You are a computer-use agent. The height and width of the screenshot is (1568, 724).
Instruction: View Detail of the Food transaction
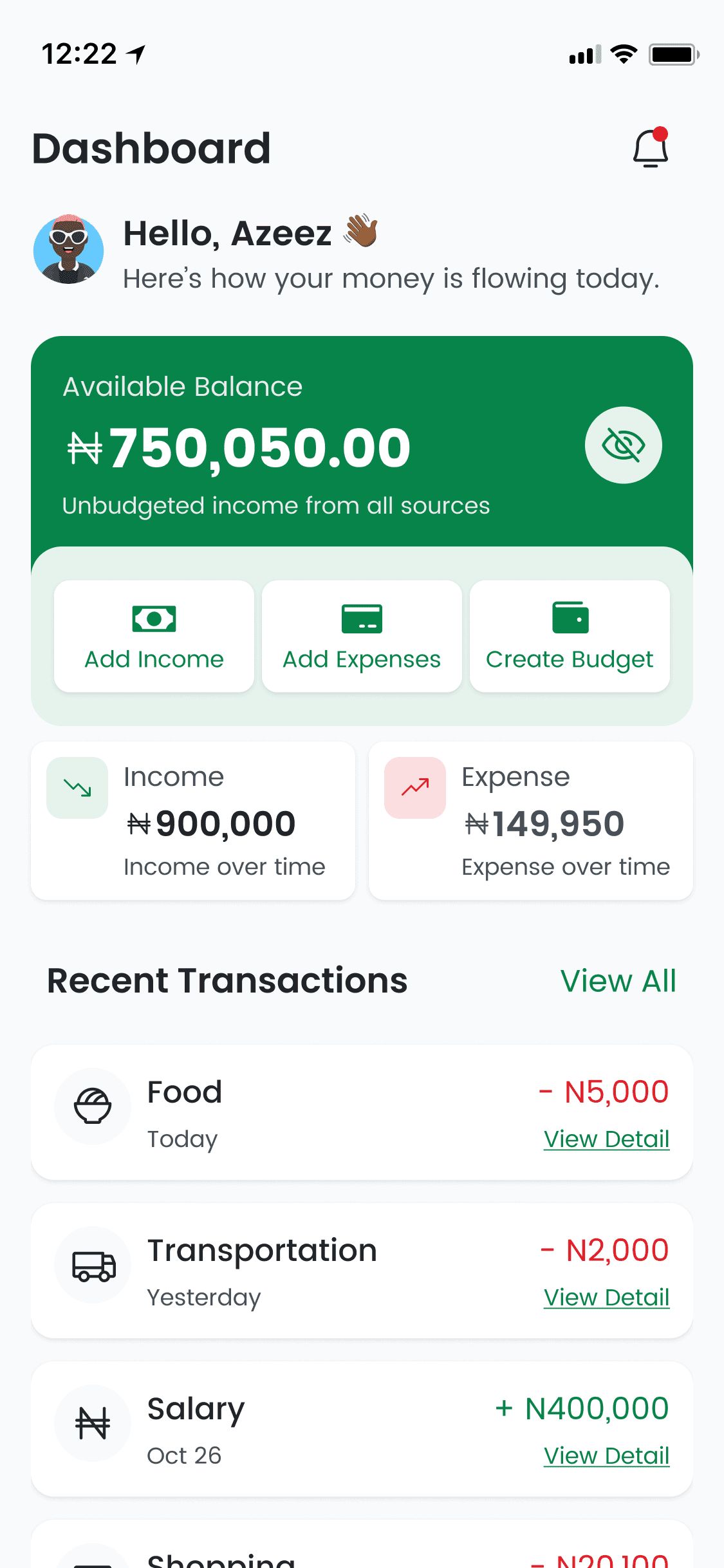tap(606, 1139)
